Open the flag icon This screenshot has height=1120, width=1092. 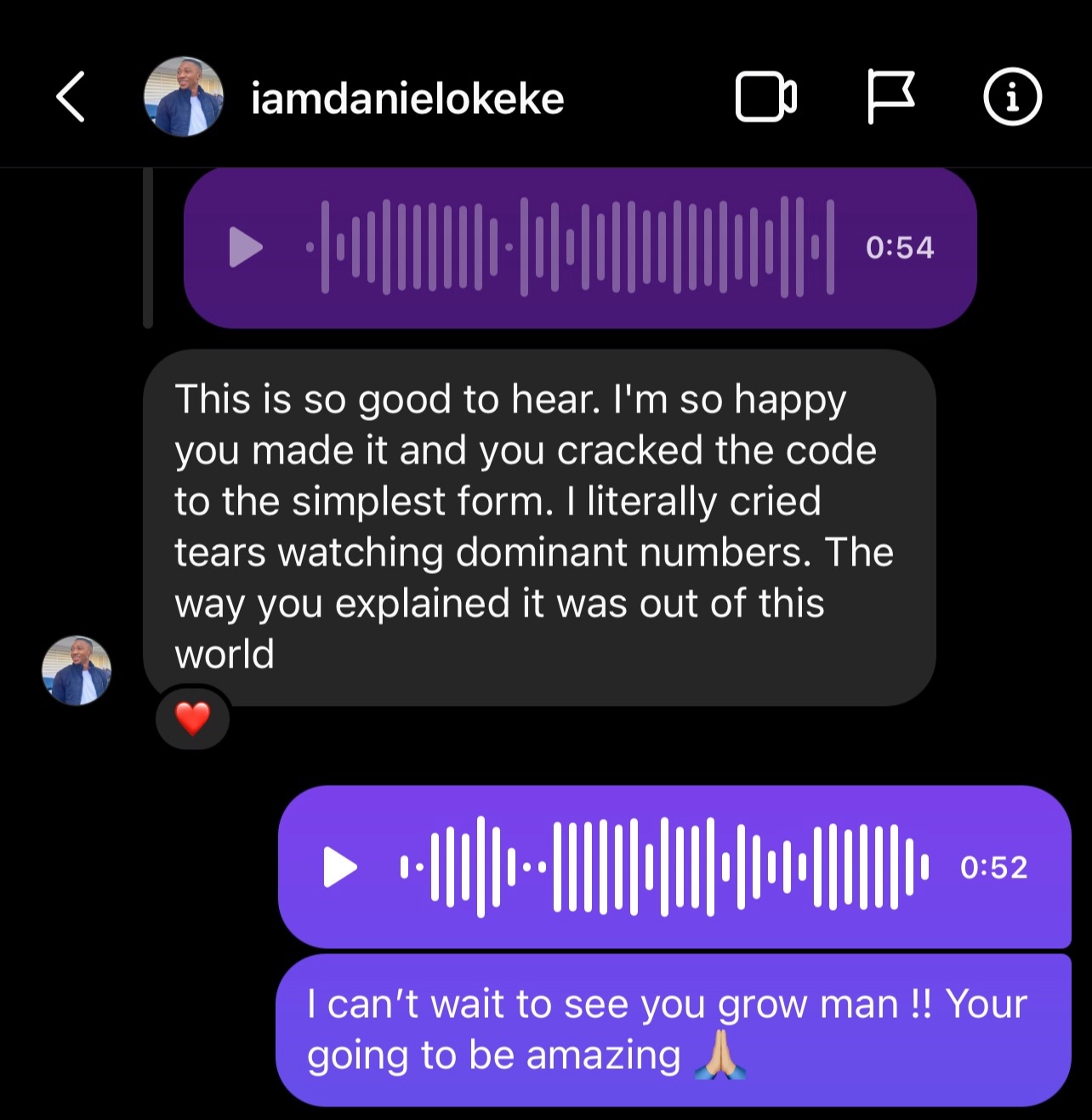[890, 96]
